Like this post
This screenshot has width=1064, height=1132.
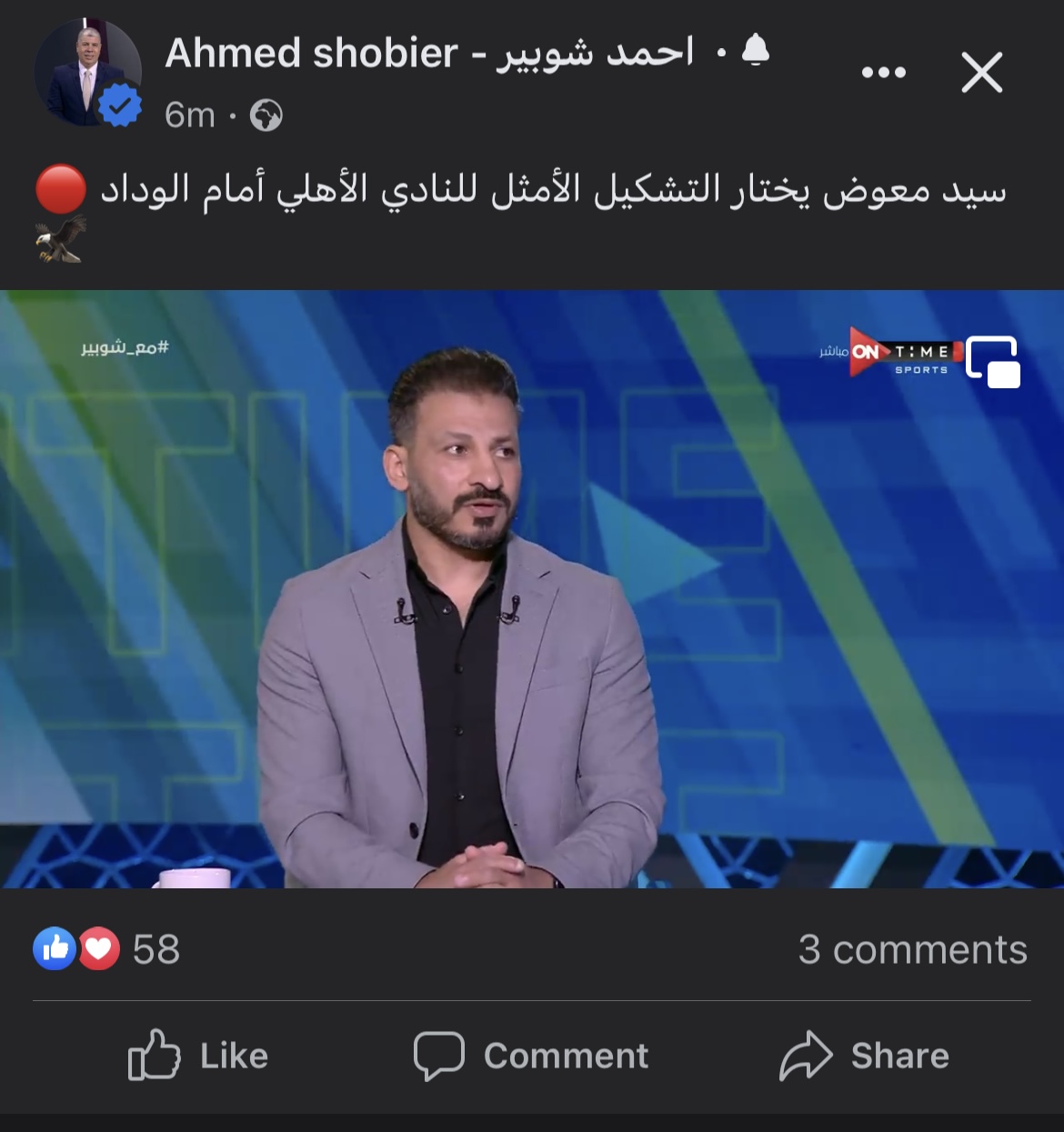[198, 1056]
